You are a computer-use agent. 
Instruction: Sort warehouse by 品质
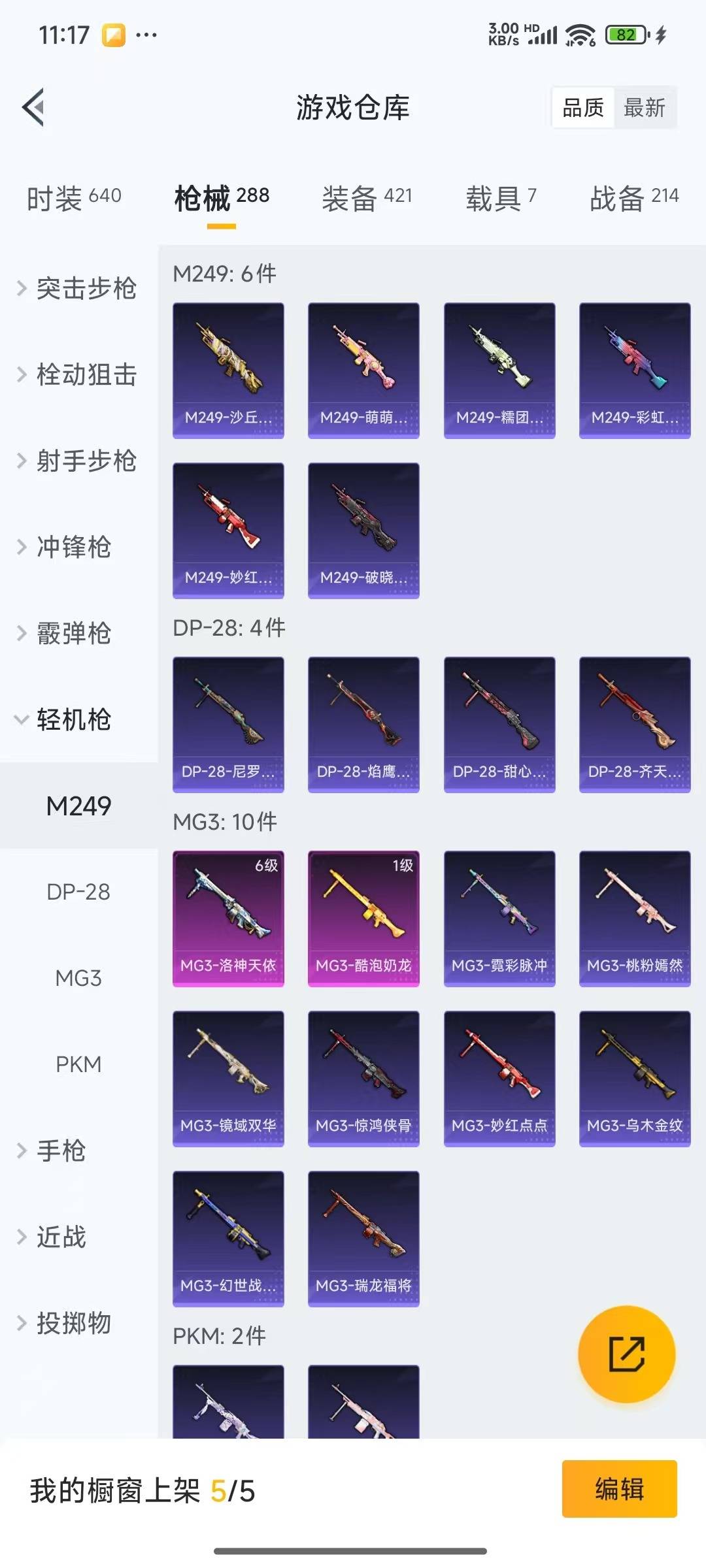[583, 108]
